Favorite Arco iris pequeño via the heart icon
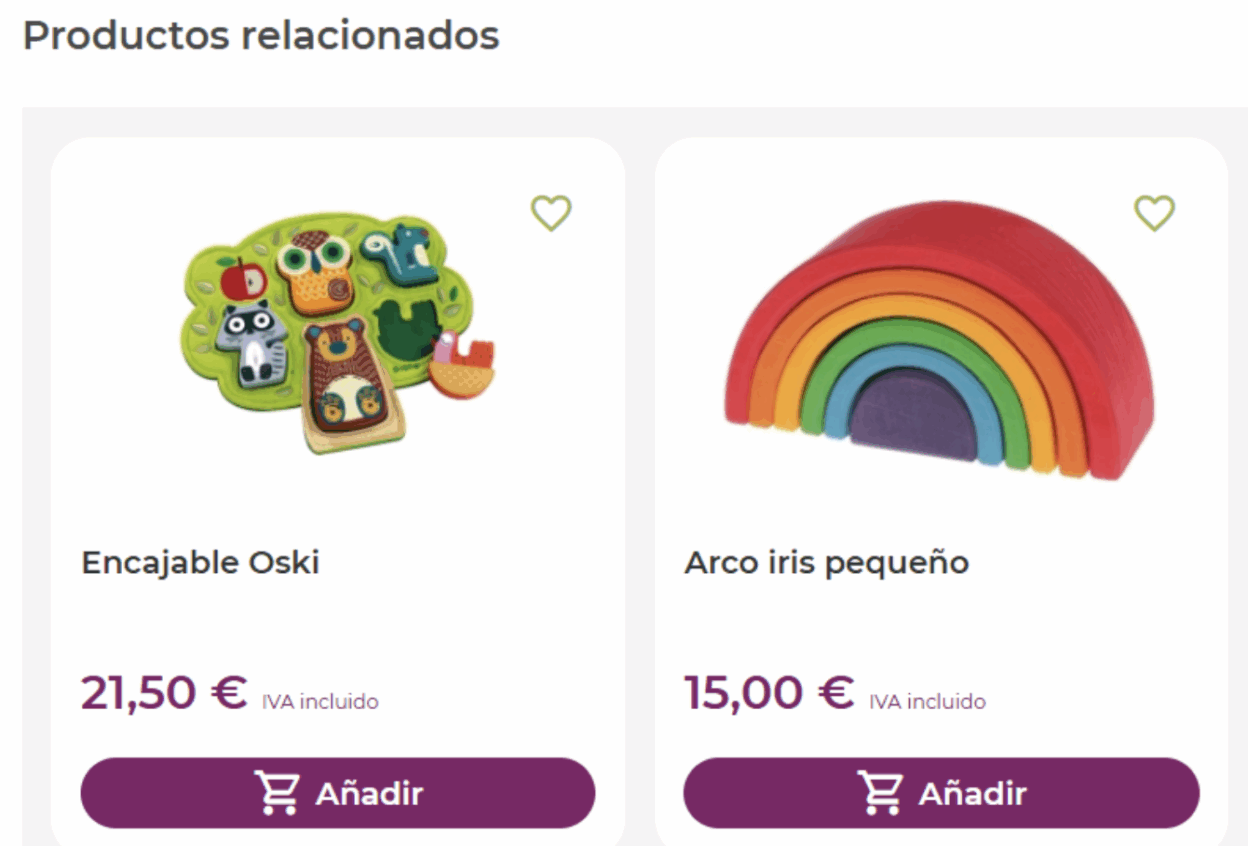The image size is (1248, 846). pos(1153,213)
